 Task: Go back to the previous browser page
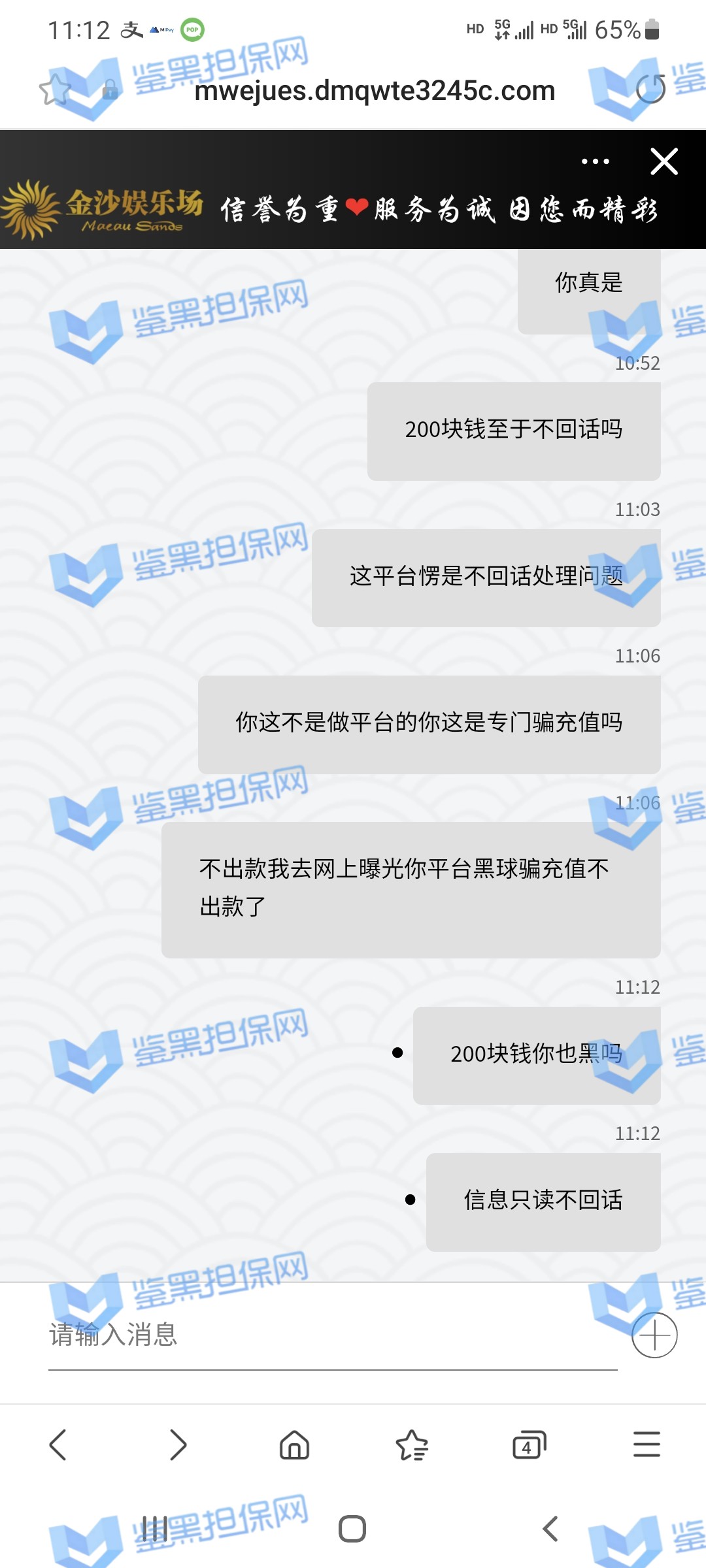pyautogui.click(x=58, y=1445)
